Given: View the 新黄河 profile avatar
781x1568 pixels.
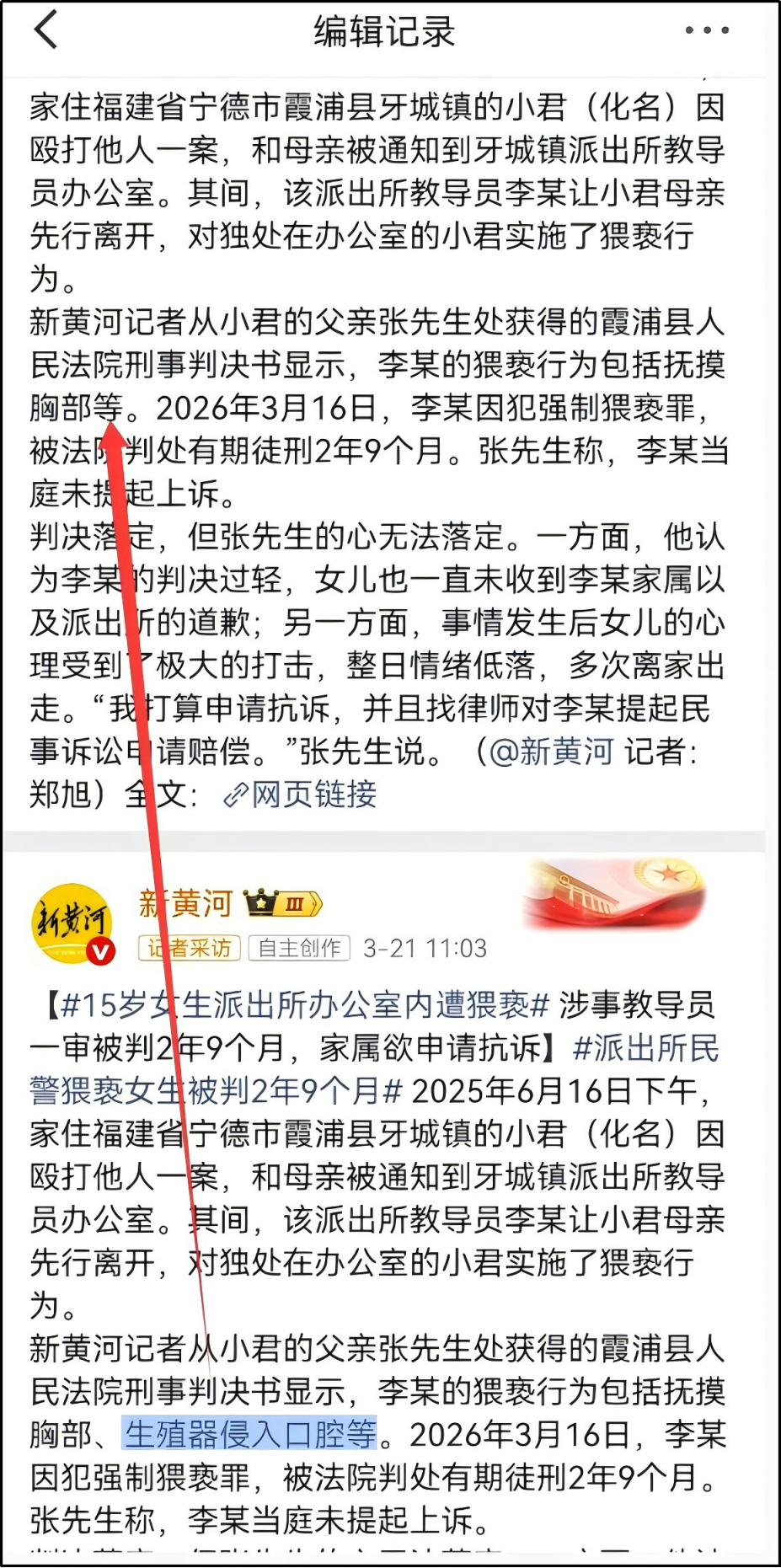Looking at the screenshot, I should pyautogui.click(x=72, y=923).
